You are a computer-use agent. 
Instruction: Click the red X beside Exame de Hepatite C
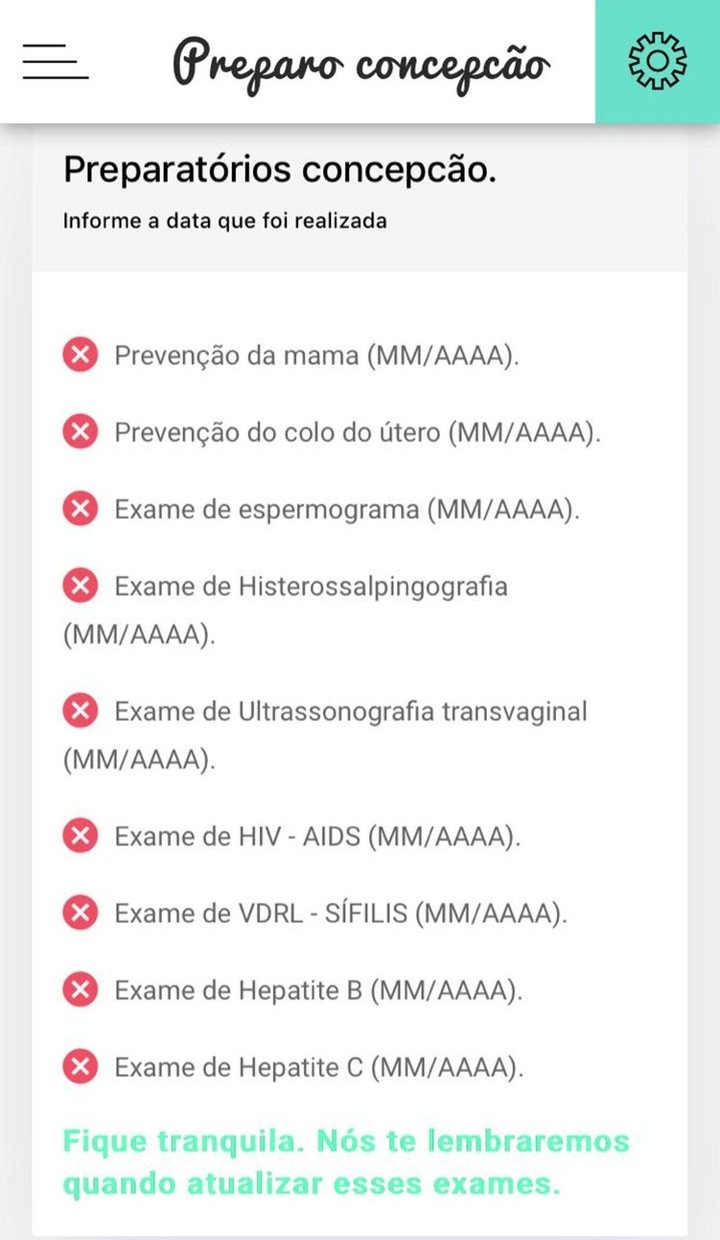(80, 1064)
